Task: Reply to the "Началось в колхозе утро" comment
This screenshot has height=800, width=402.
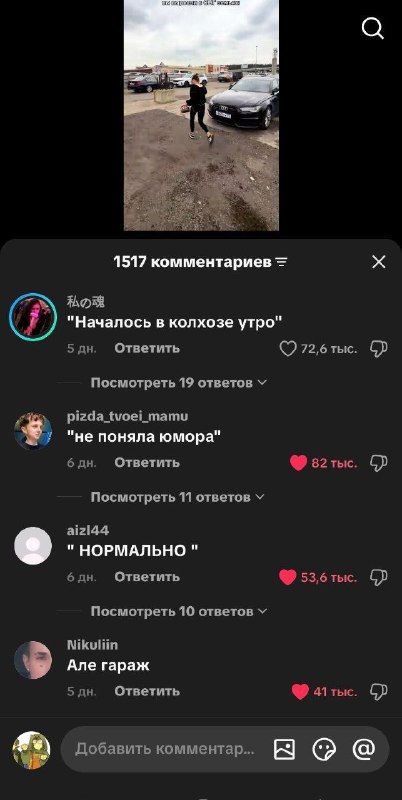Action: tap(147, 348)
